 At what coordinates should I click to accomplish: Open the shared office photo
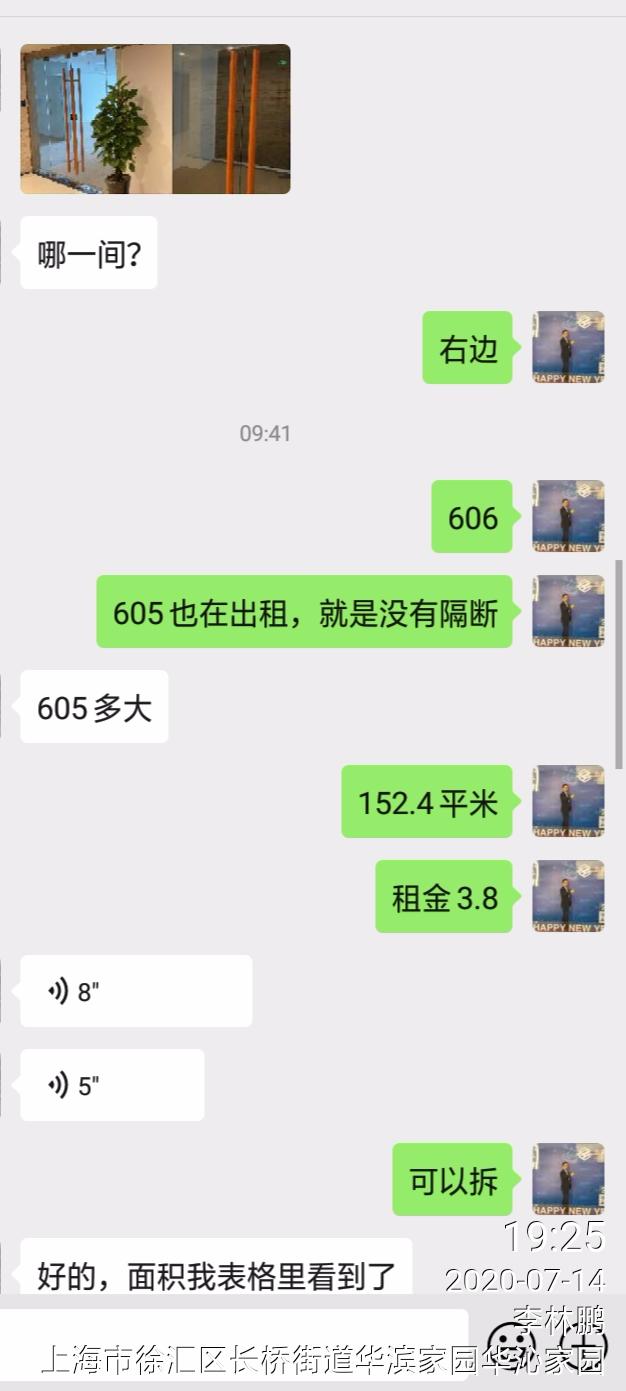point(155,119)
